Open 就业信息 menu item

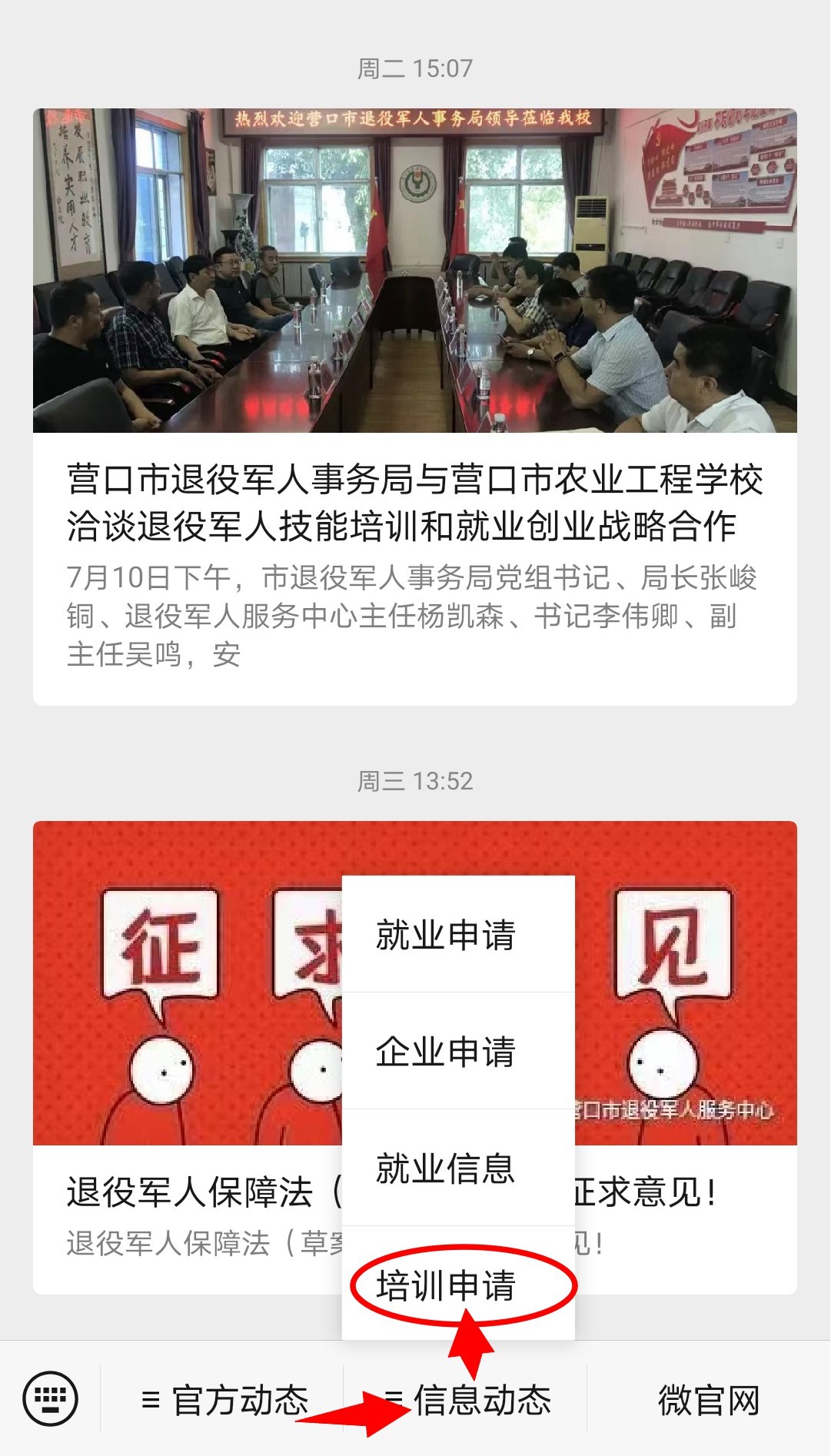446,1168
